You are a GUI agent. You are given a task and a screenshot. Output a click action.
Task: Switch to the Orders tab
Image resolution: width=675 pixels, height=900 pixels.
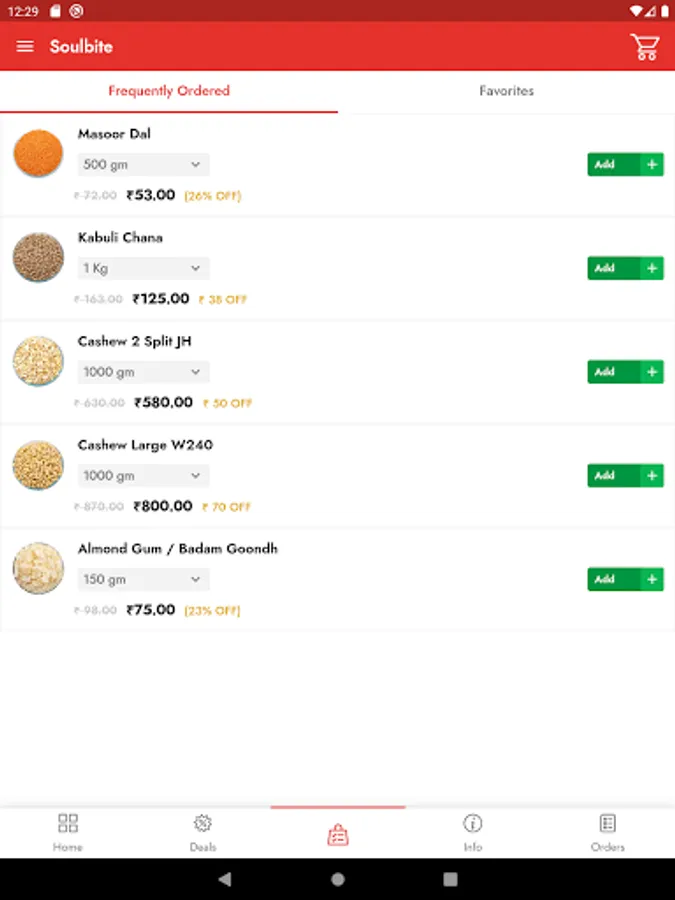(x=607, y=832)
